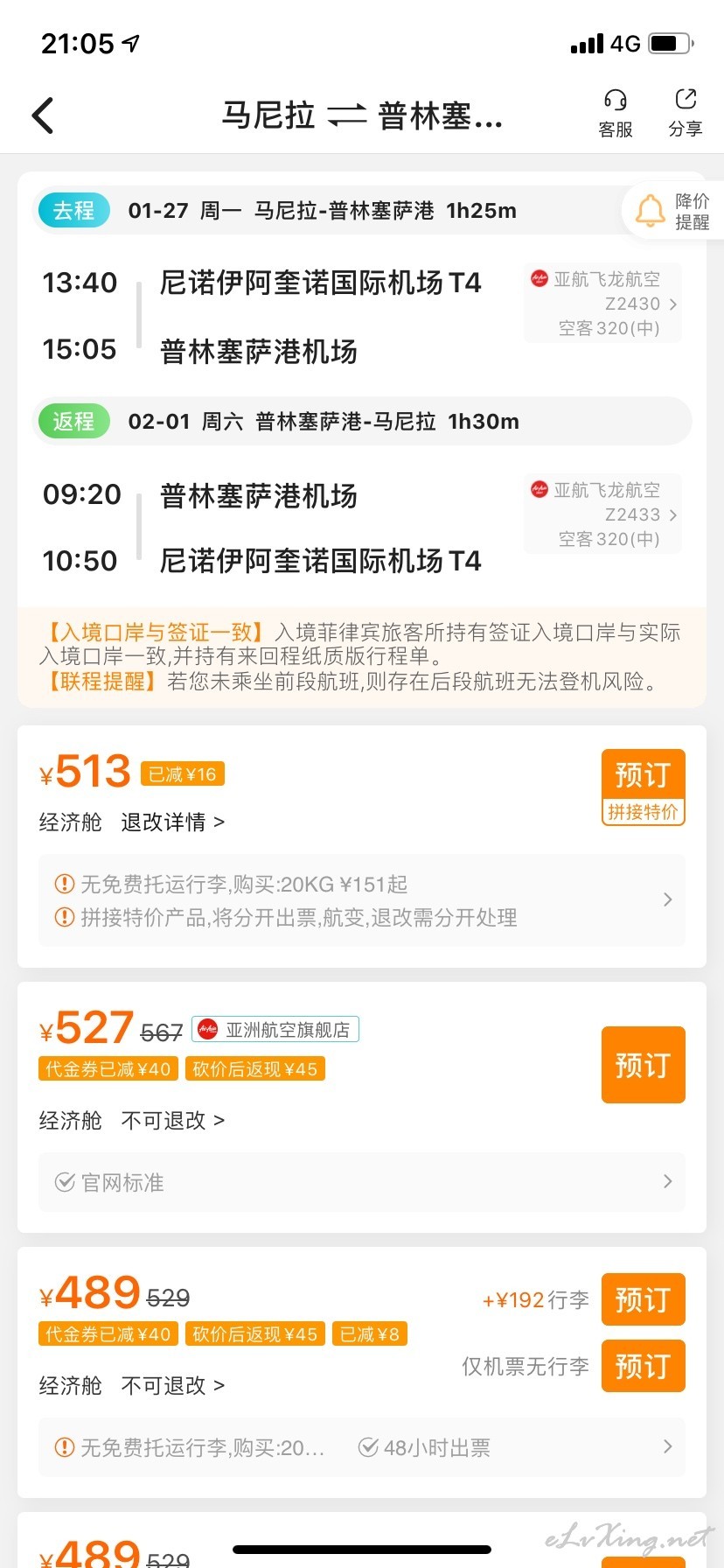This screenshot has height=1568, width=724.
Task: Book ¥489 fare with +¥192 行李
Action: [643, 1299]
